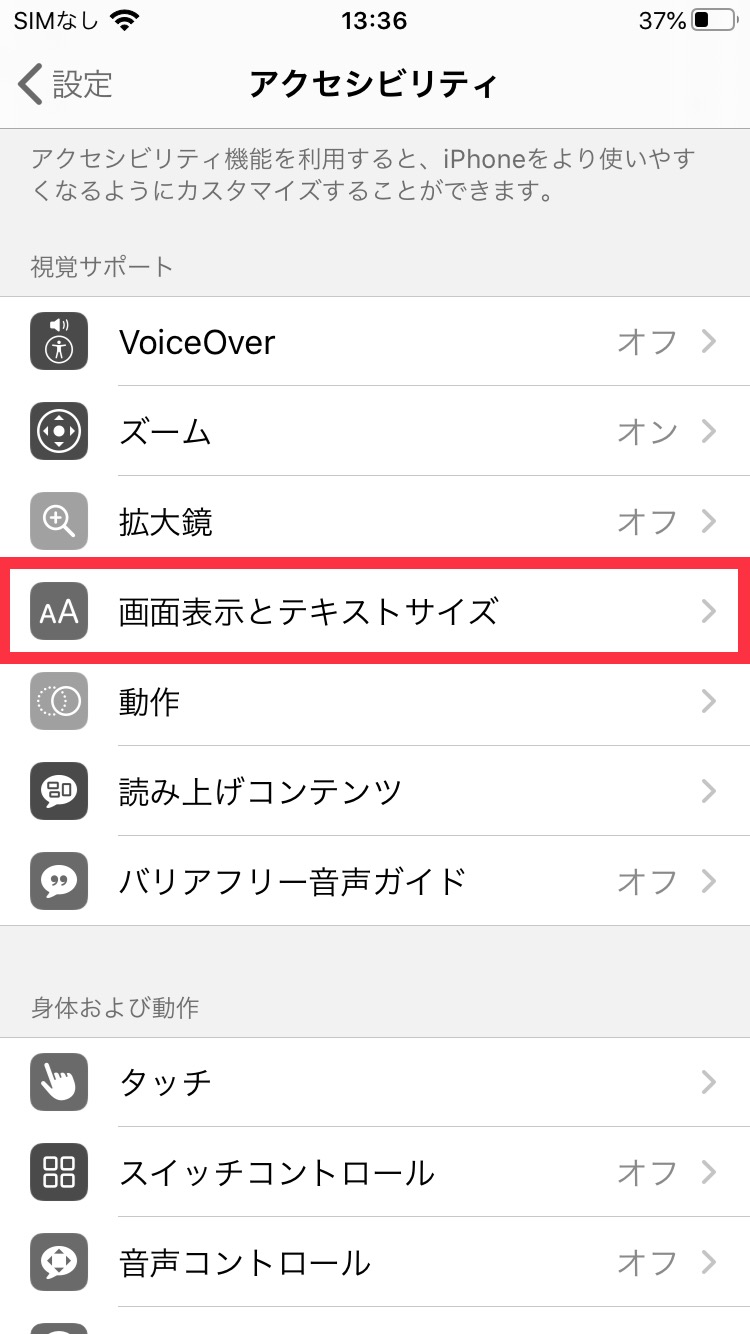Open 読み上げコンテンツ
The height and width of the screenshot is (1334, 750).
pos(375,792)
